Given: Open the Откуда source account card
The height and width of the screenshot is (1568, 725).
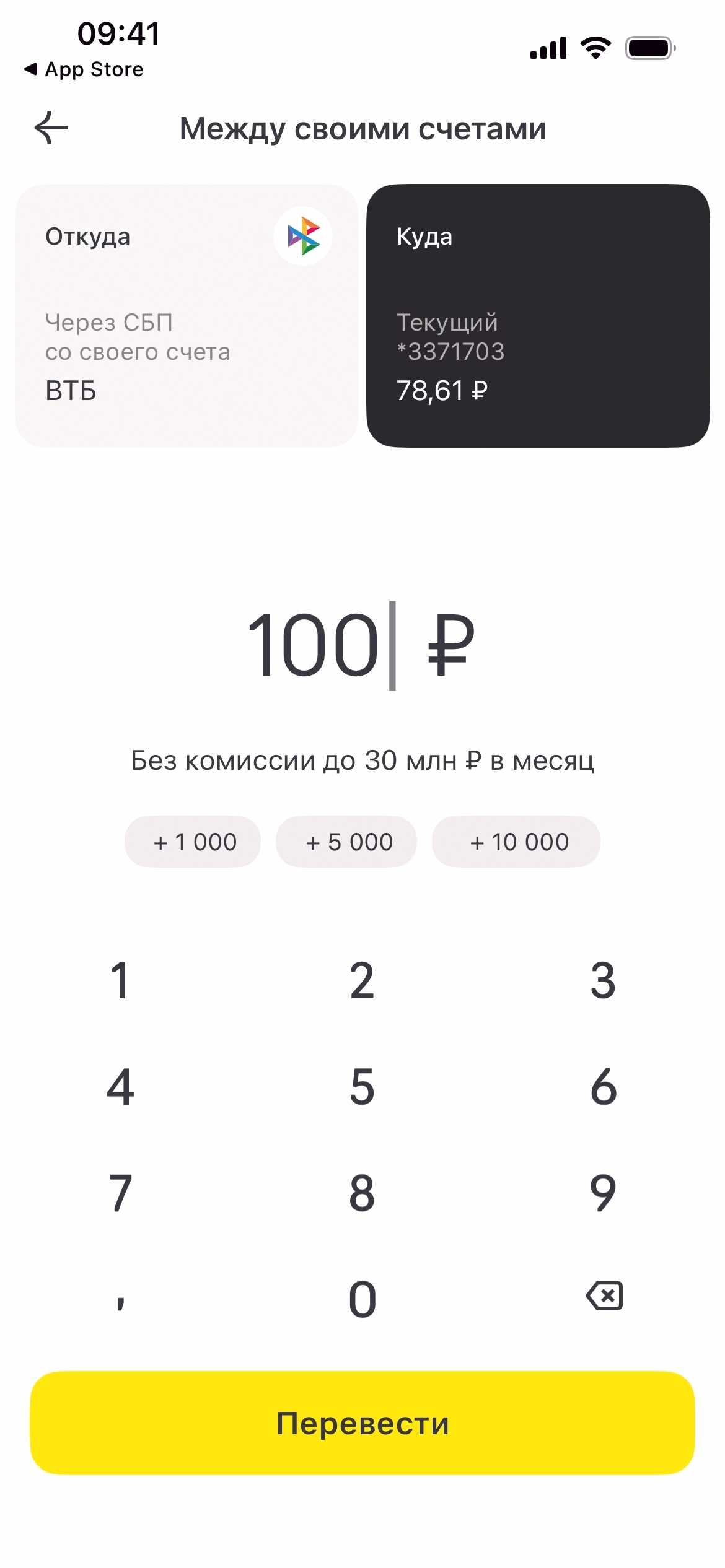Looking at the screenshot, I should (x=187, y=315).
